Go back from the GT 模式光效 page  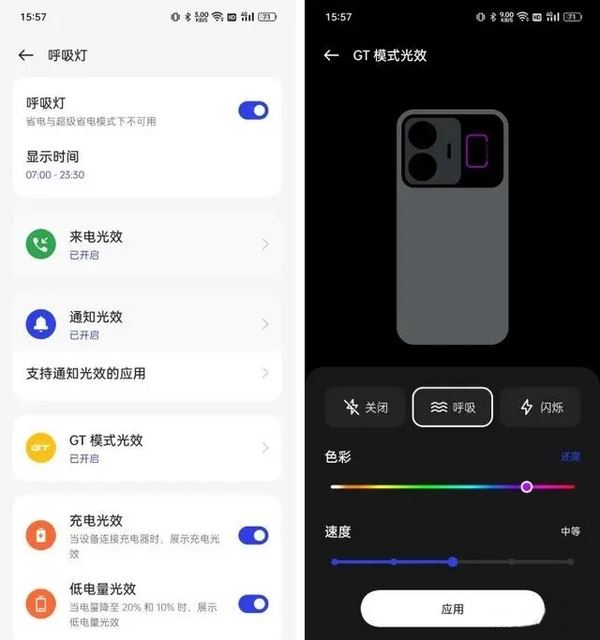[331, 56]
